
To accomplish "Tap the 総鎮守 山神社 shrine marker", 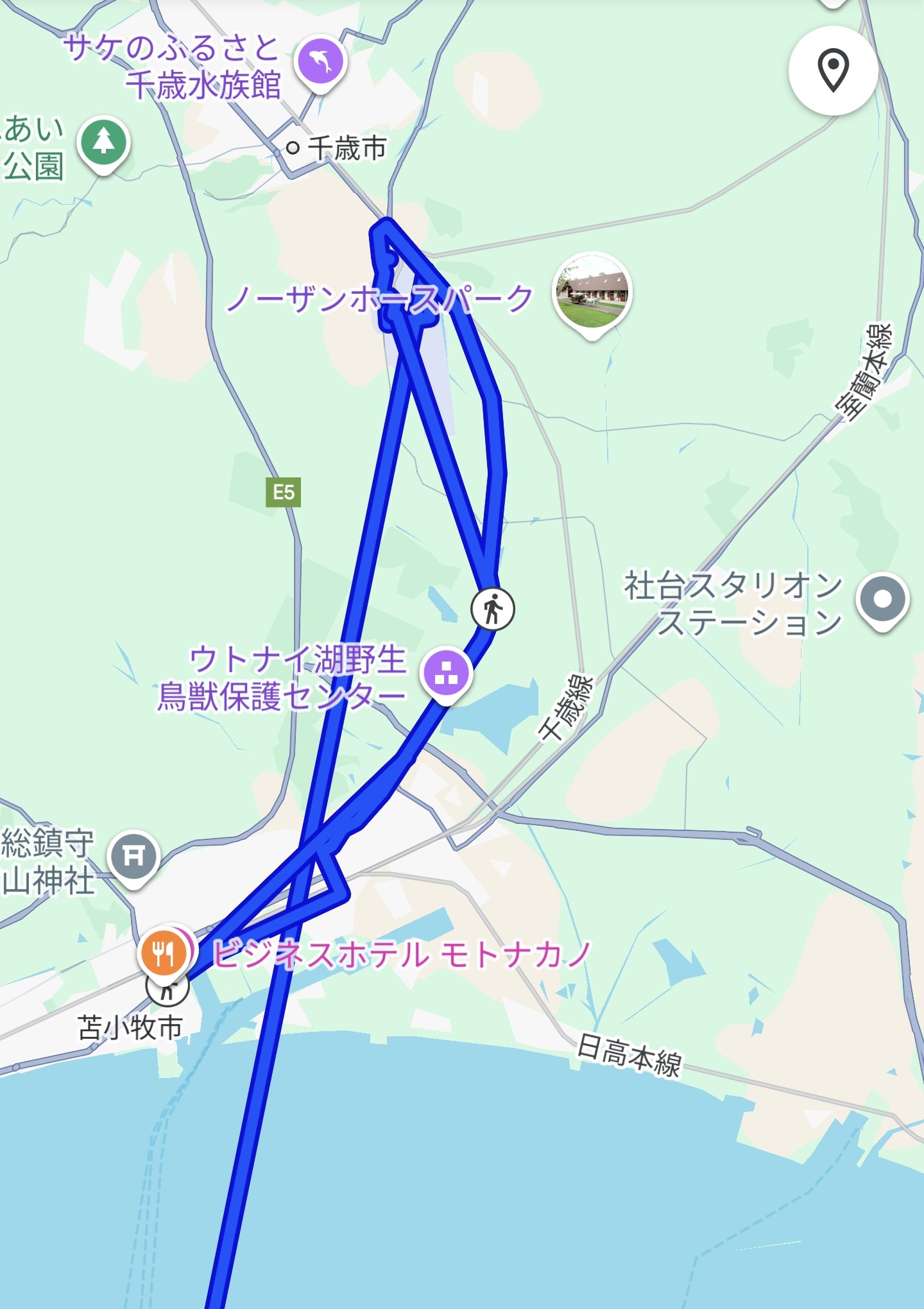I will (134, 859).
